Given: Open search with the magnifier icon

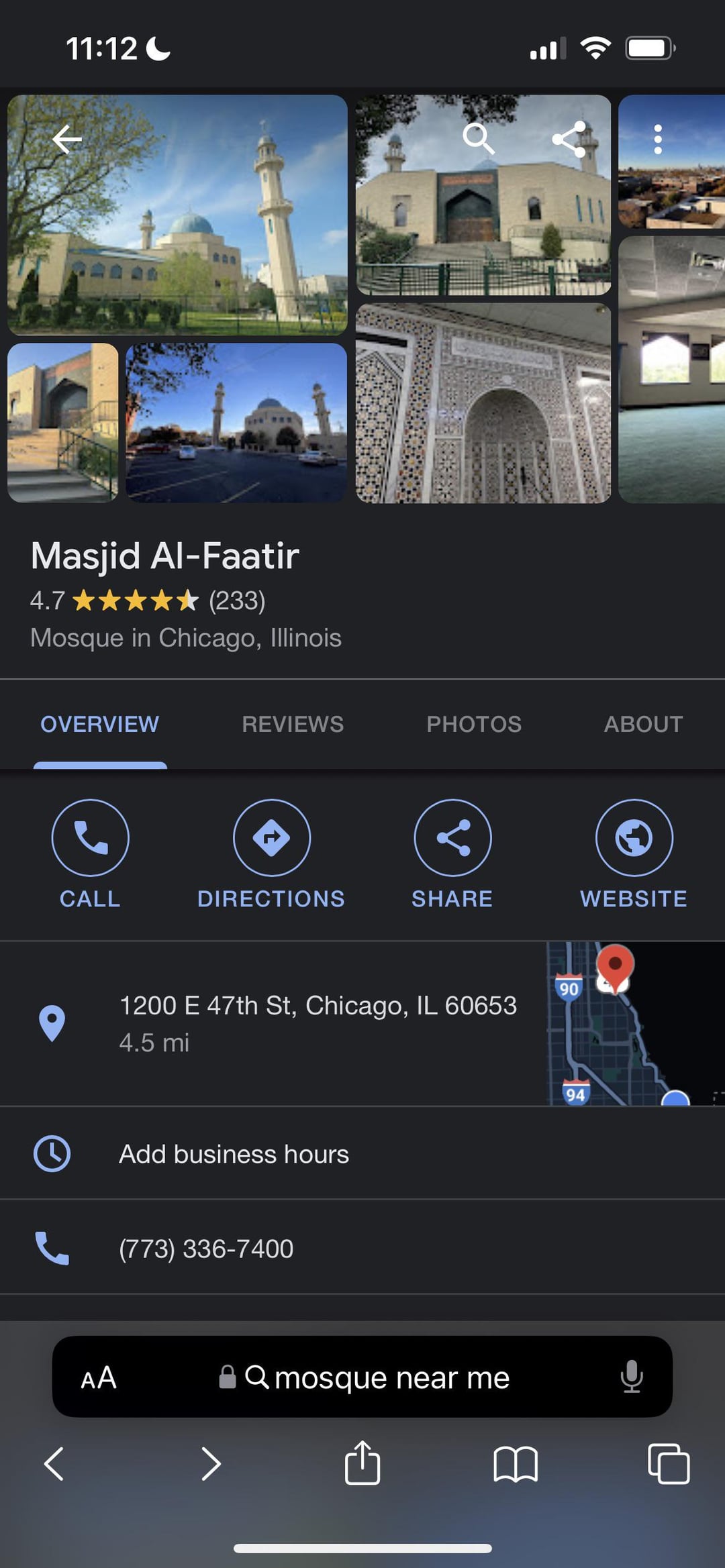Looking at the screenshot, I should point(479,140).
